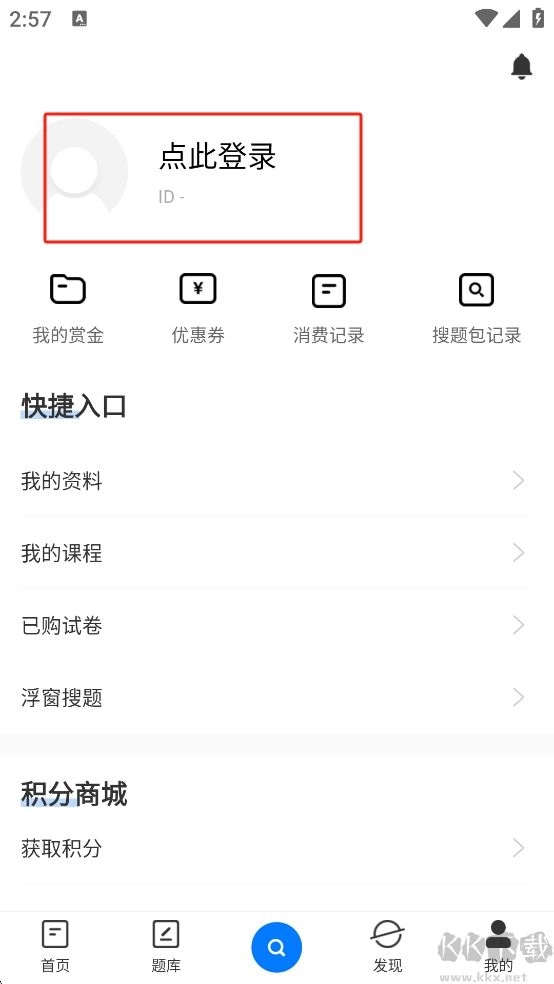Open 我的赏金 shortcut
This screenshot has width=554, height=984.
click(x=68, y=309)
